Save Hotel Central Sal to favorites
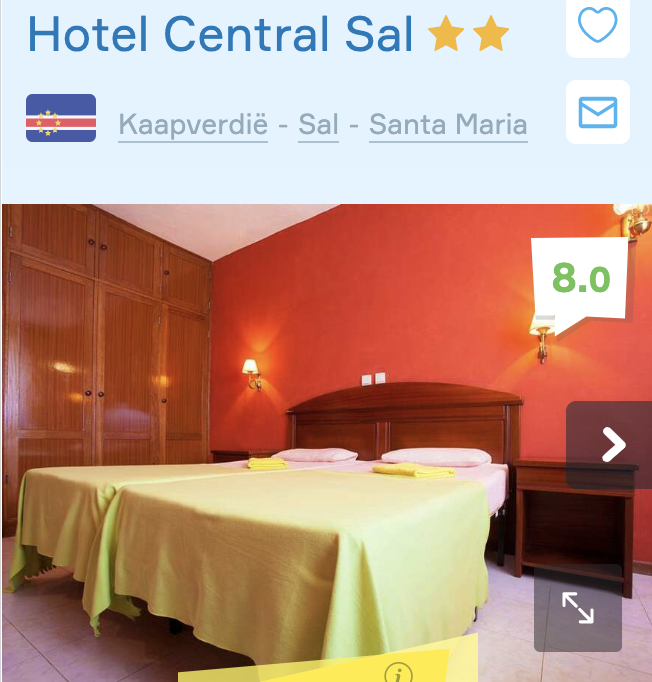 tap(598, 24)
